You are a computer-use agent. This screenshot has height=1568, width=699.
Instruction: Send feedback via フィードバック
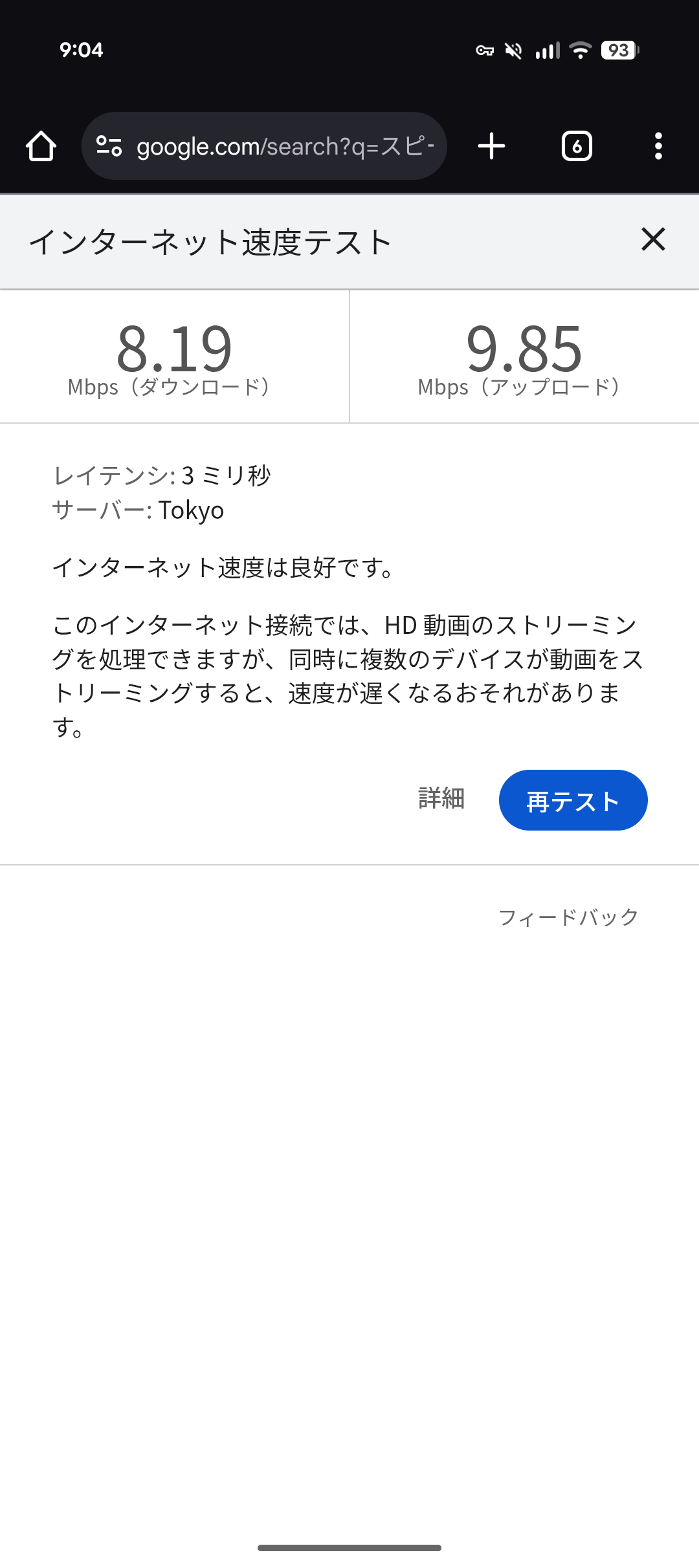(568, 917)
